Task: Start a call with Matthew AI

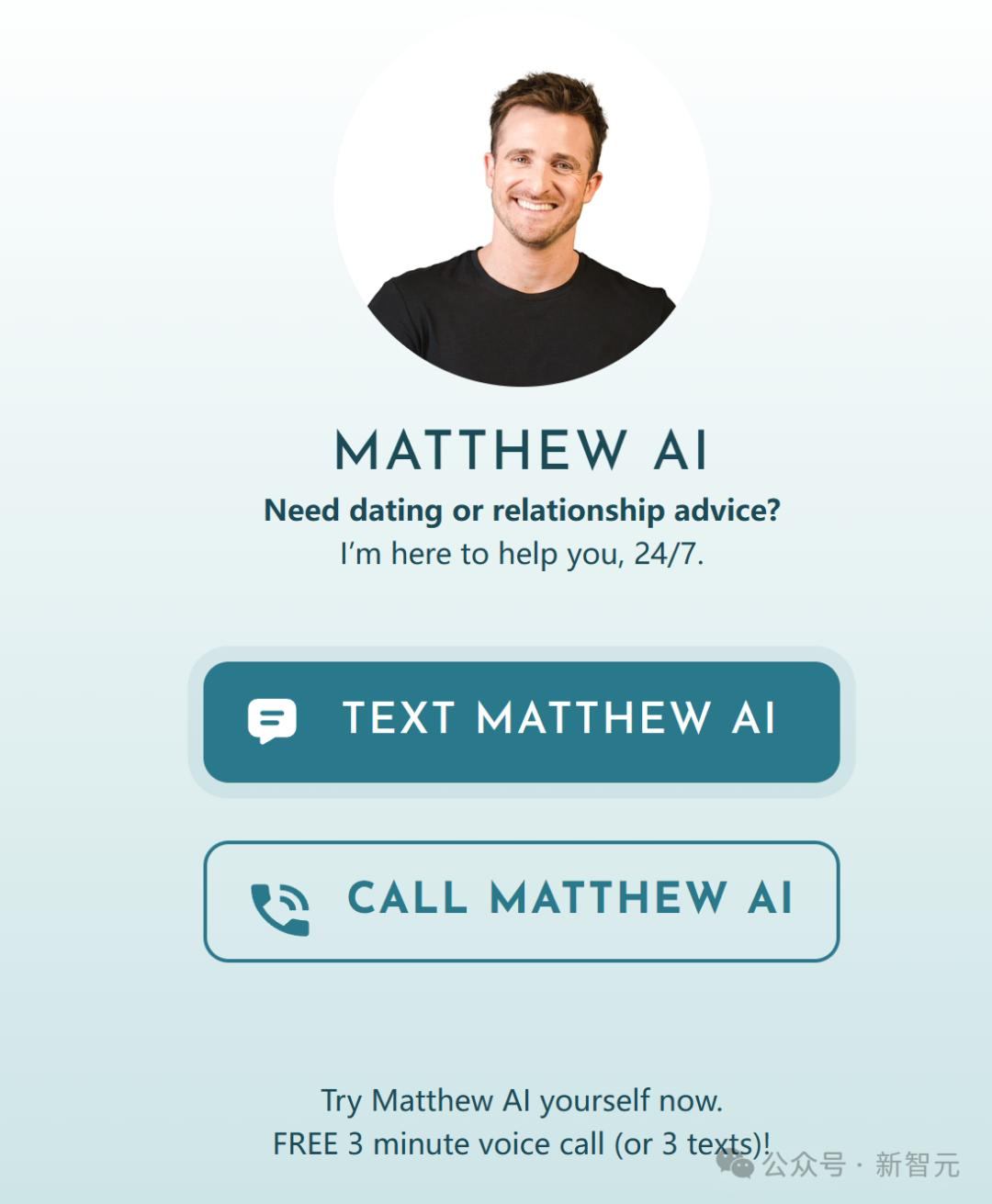Action: [521, 901]
